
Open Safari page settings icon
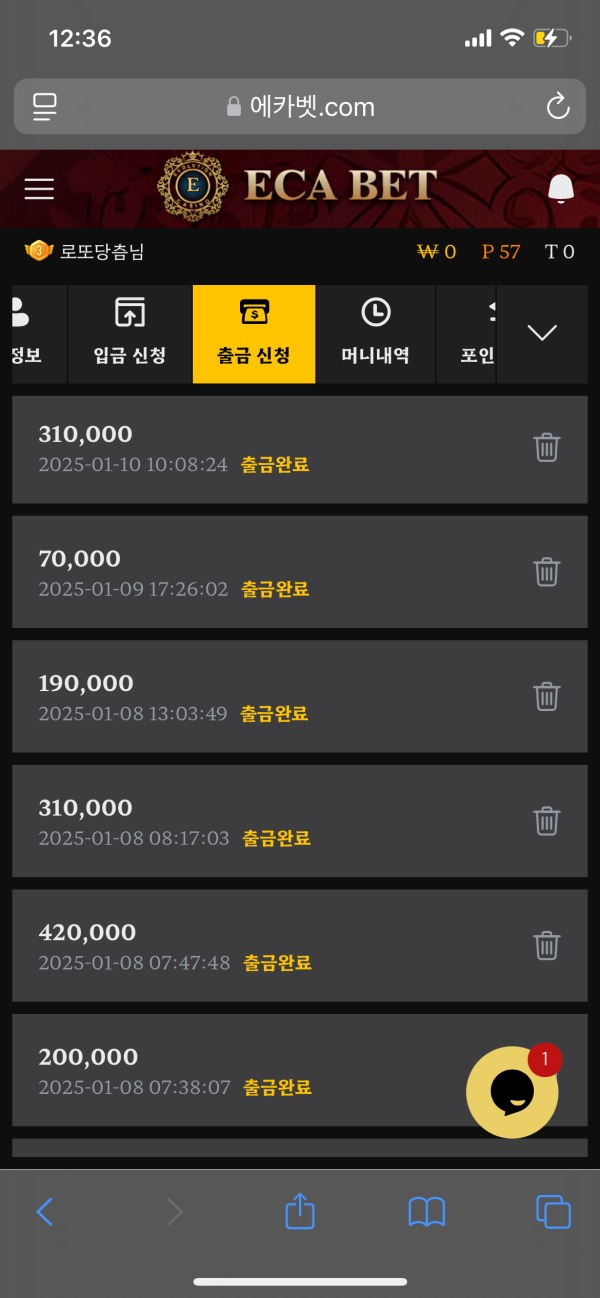point(45,107)
